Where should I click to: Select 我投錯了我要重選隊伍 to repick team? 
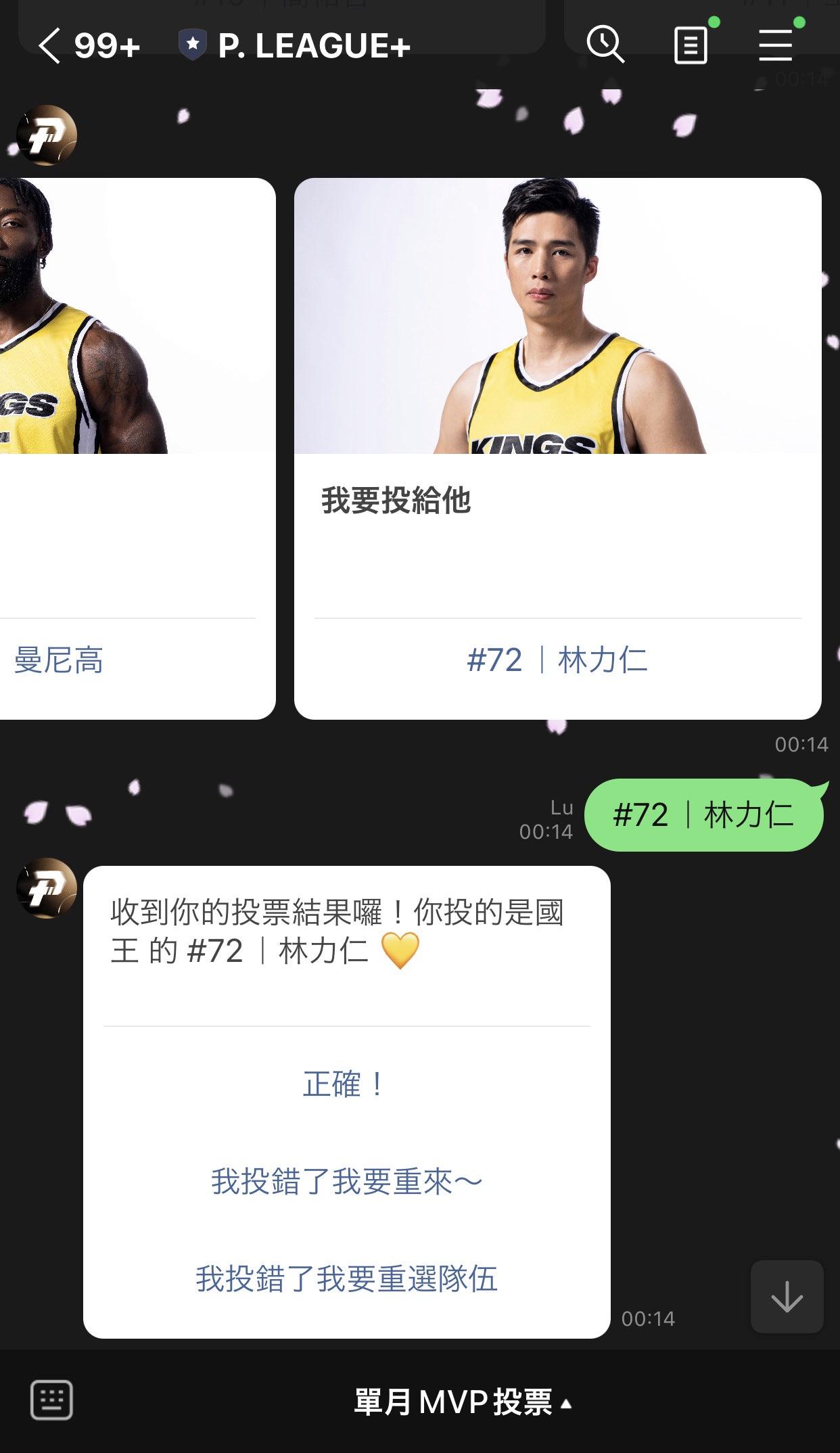pos(346,1278)
